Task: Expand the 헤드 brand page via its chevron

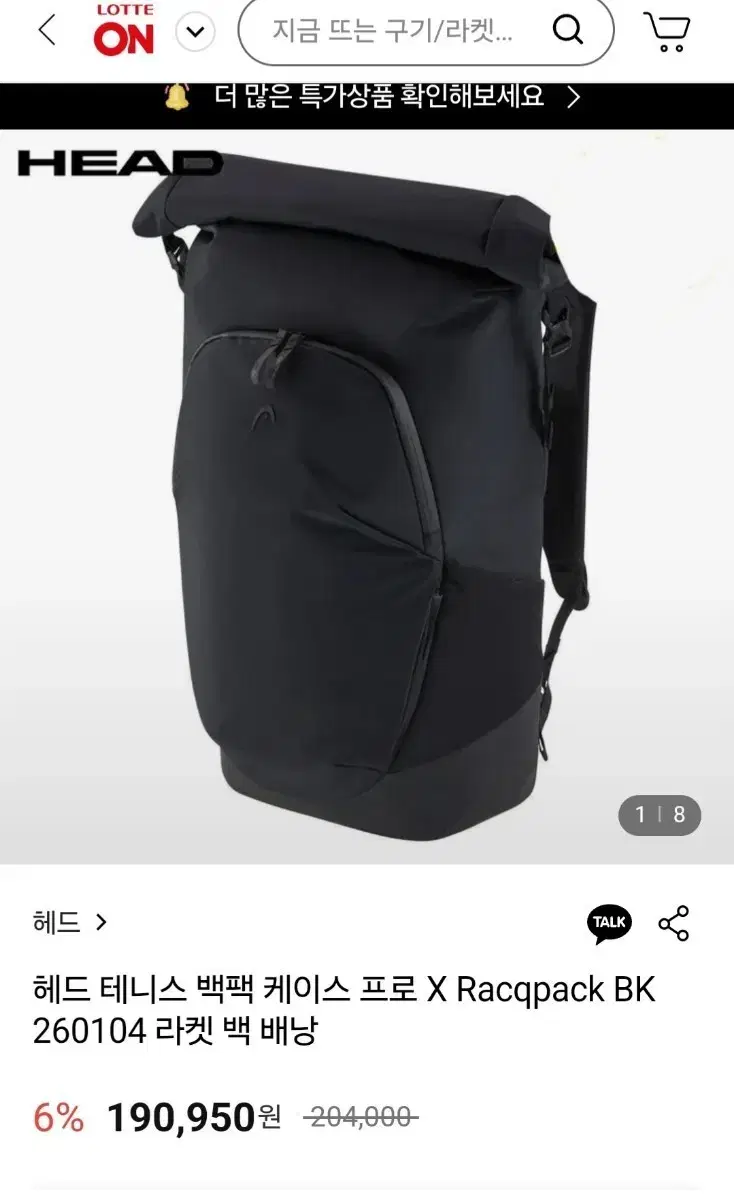Action: (x=98, y=923)
